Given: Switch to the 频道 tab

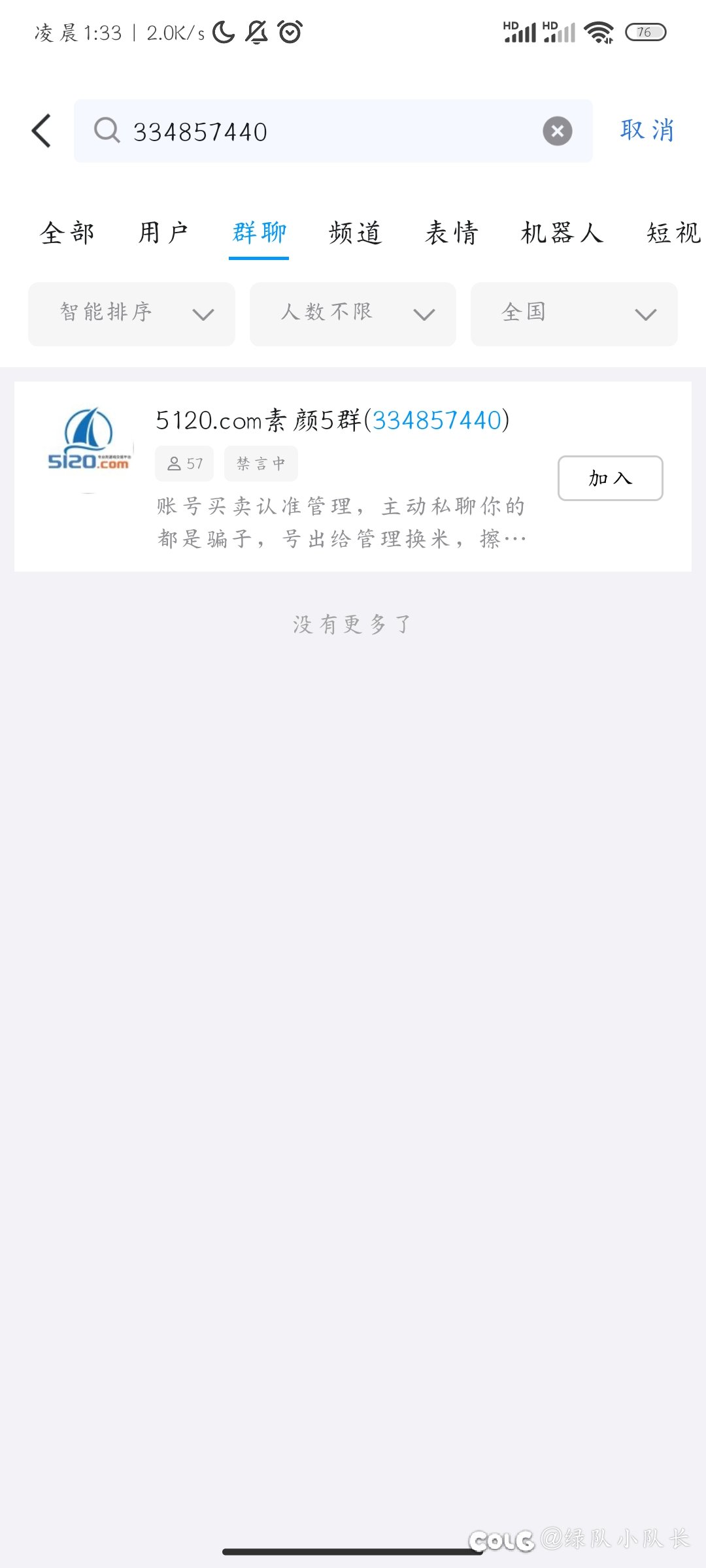Looking at the screenshot, I should 355,233.
